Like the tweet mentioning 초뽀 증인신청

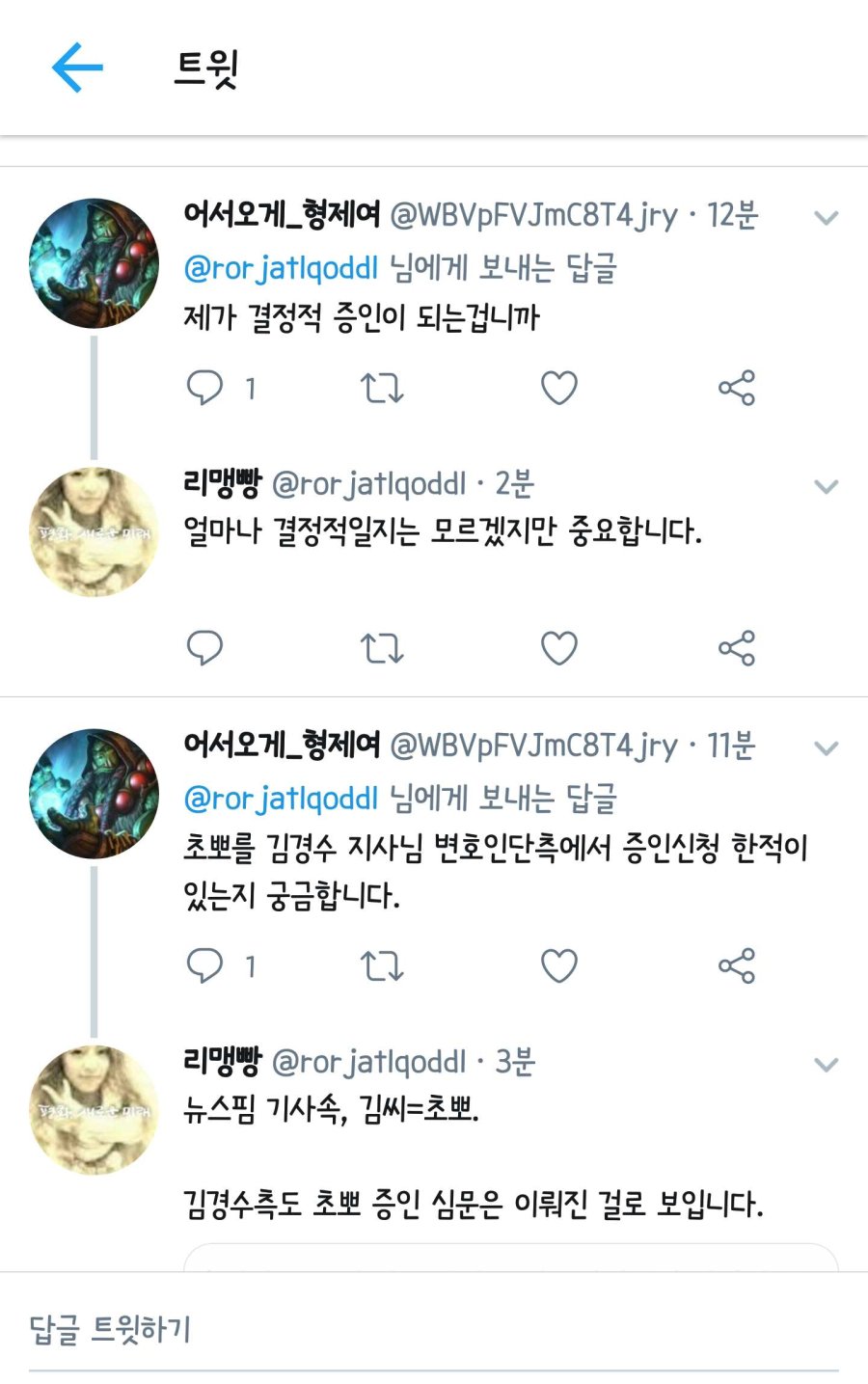coord(559,965)
